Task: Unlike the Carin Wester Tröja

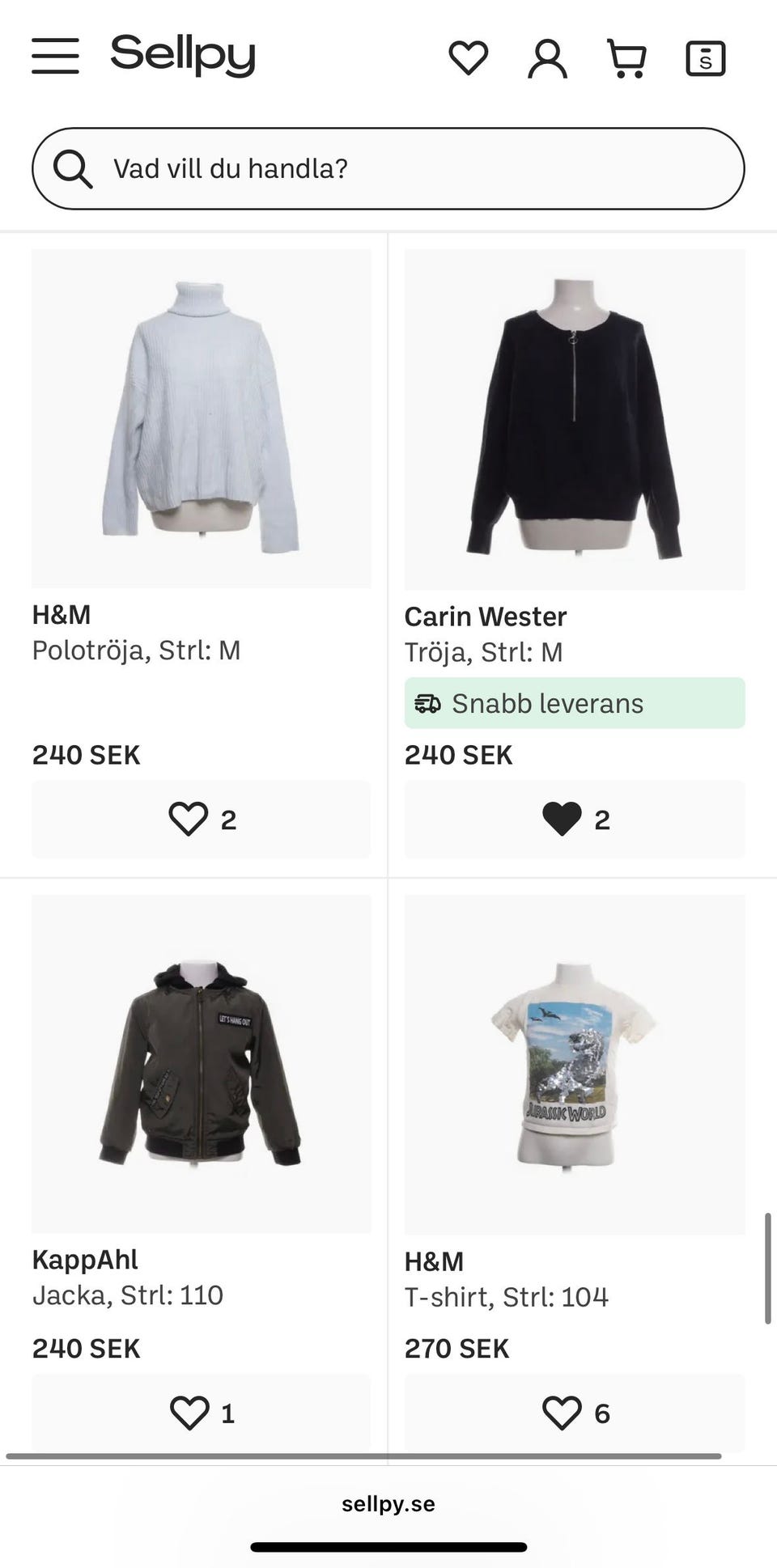Action: coord(575,819)
